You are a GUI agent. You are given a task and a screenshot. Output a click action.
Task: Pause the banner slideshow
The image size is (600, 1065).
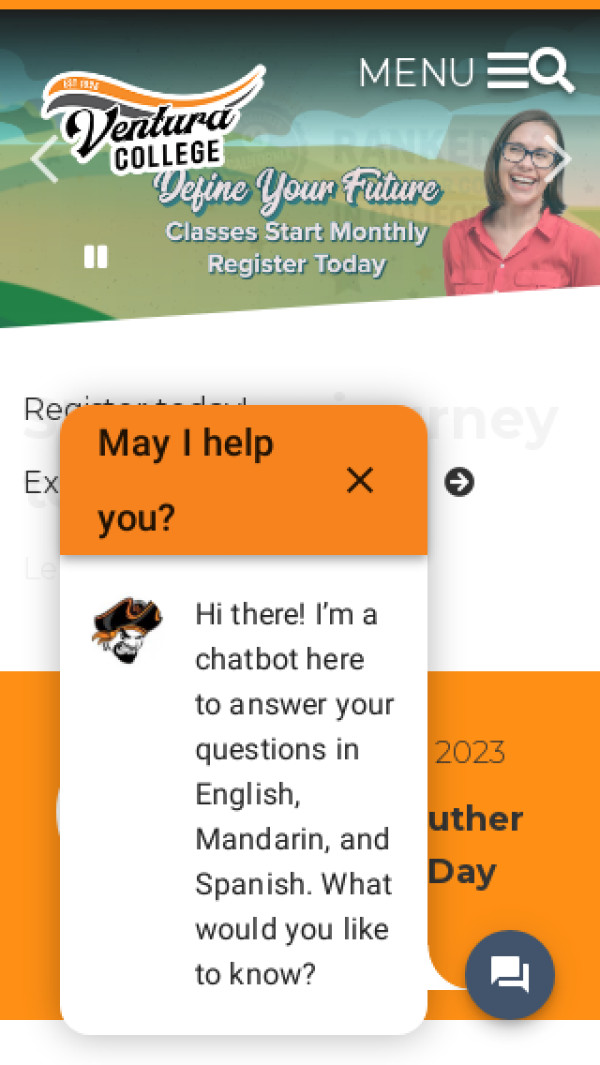coord(96,258)
